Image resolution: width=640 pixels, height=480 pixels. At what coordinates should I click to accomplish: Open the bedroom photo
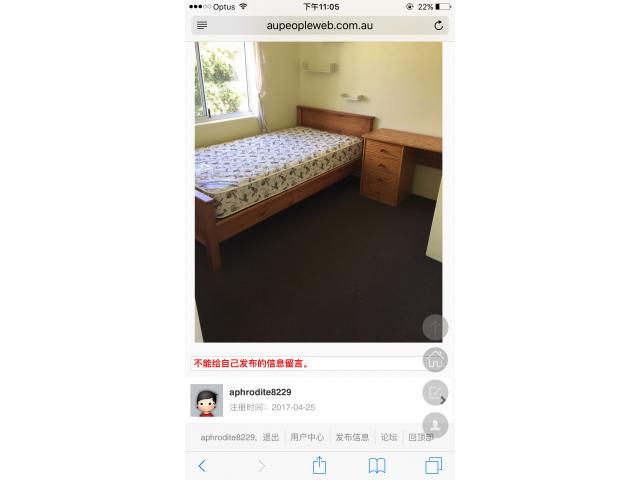coord(318,192)
